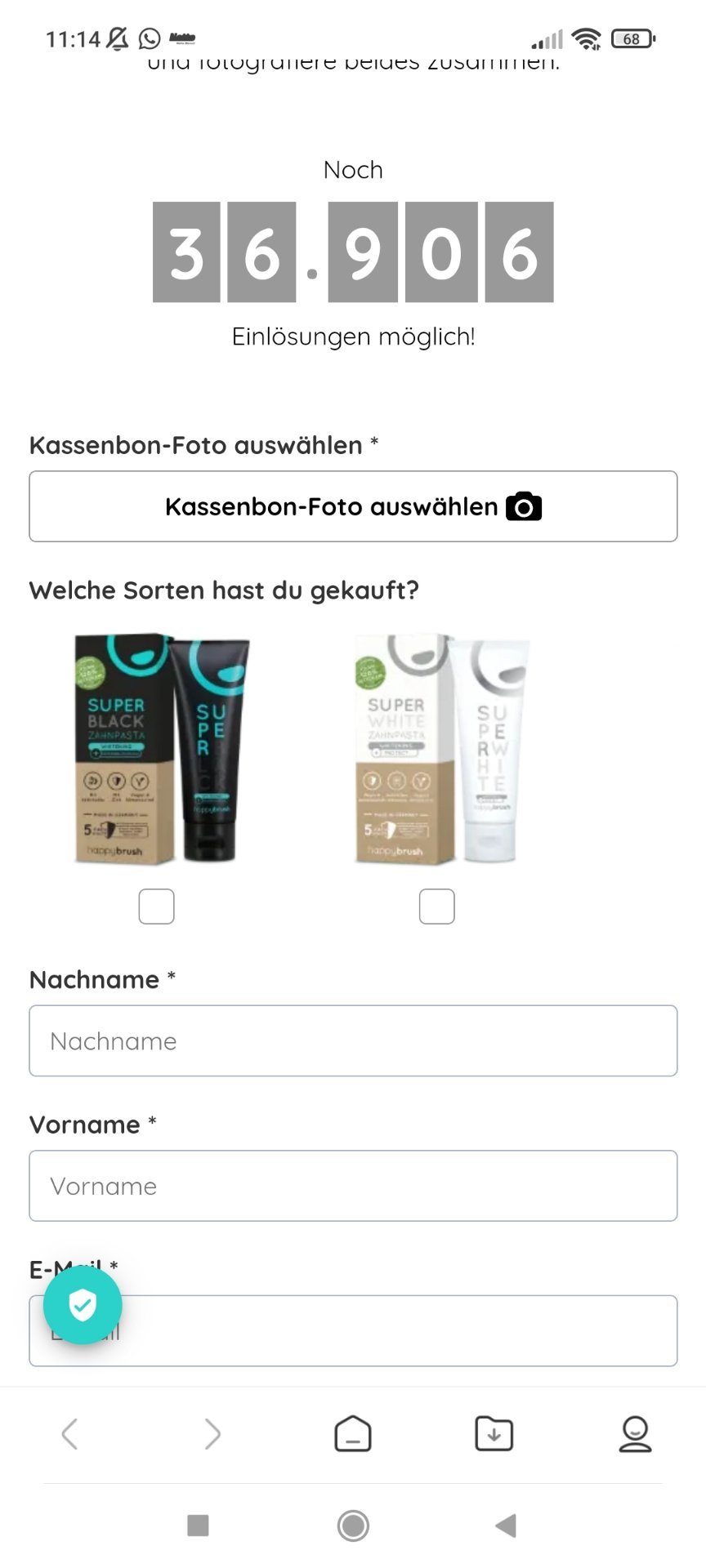The width and height of the screenshot is (706, 1568).
Task: Open the browser downloads folder
Action: [494, 1434]
